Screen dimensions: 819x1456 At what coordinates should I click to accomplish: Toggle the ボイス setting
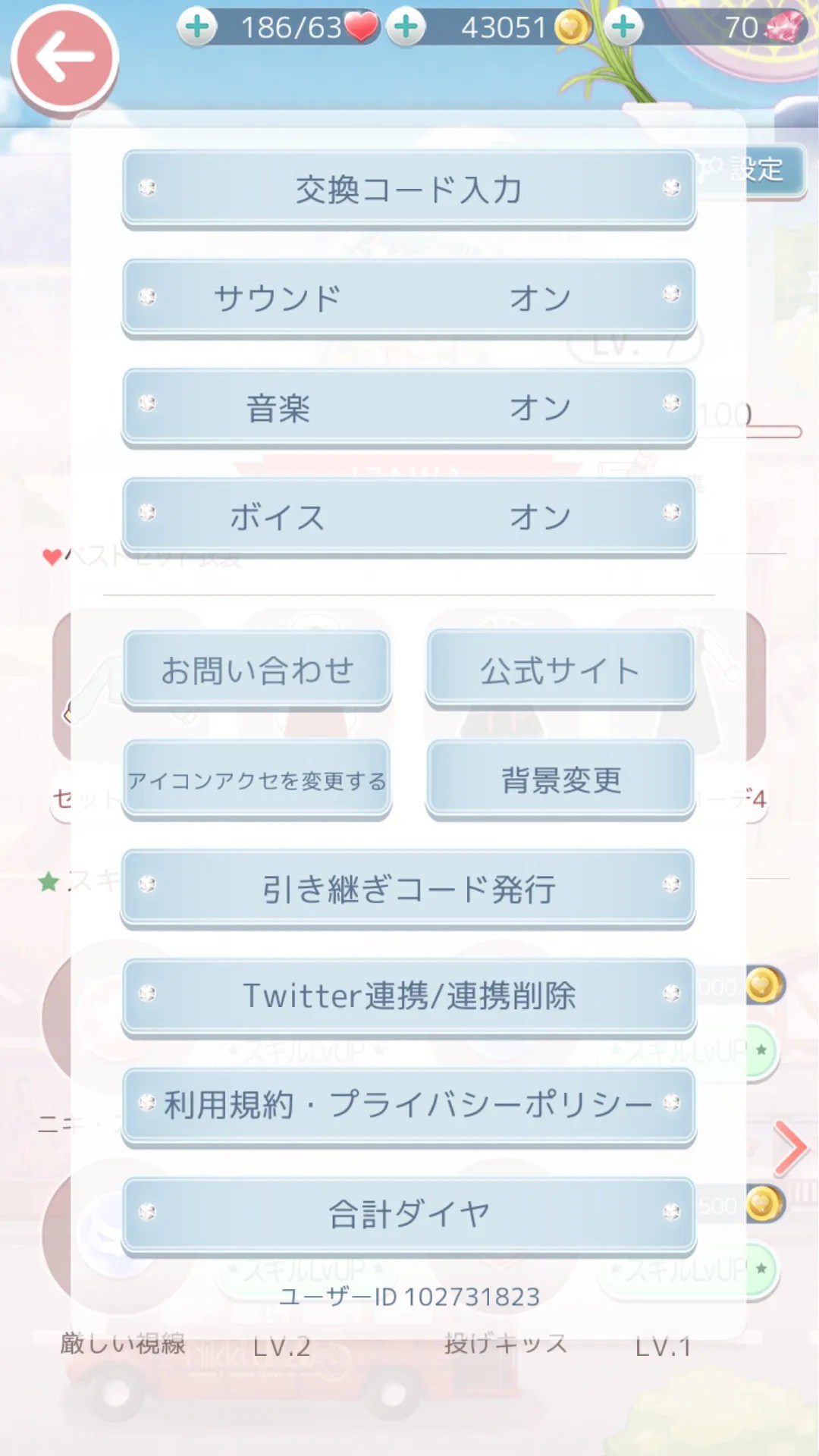(409, 516)
